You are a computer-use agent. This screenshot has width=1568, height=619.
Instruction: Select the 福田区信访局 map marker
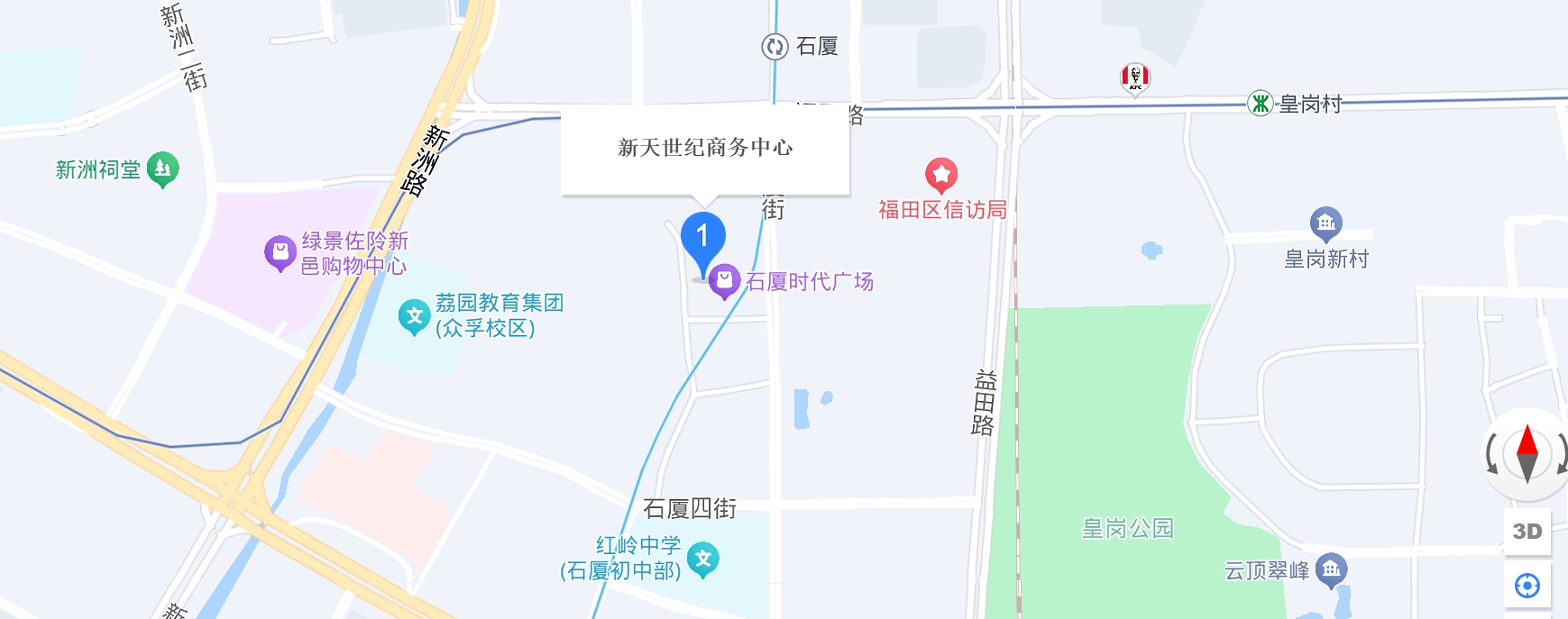(x=940, y=174)
